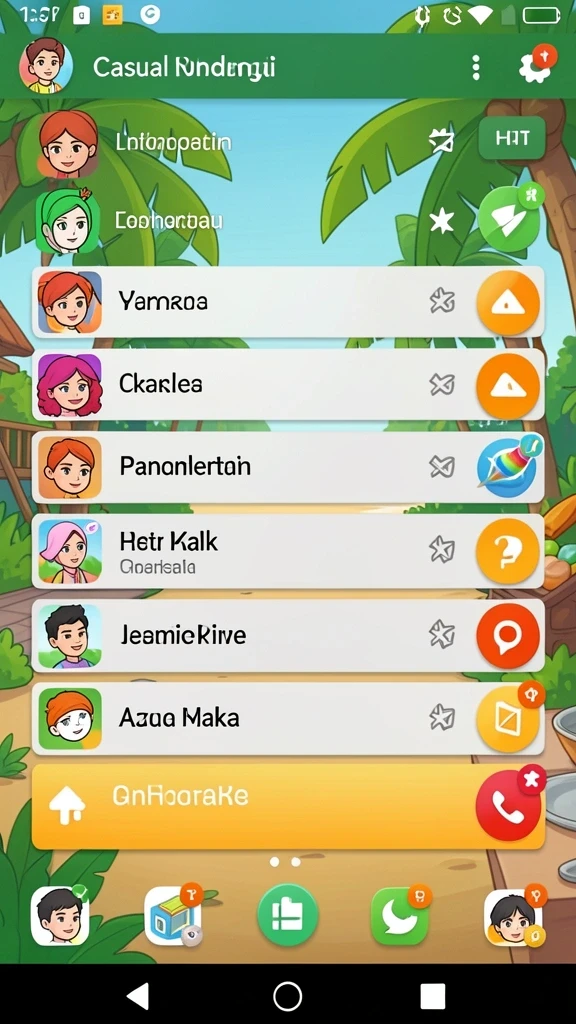The width and height of the screenshot is (576, 1024).
Task: Open the Ckarlea contact row
Action: (x=288, y=384)
